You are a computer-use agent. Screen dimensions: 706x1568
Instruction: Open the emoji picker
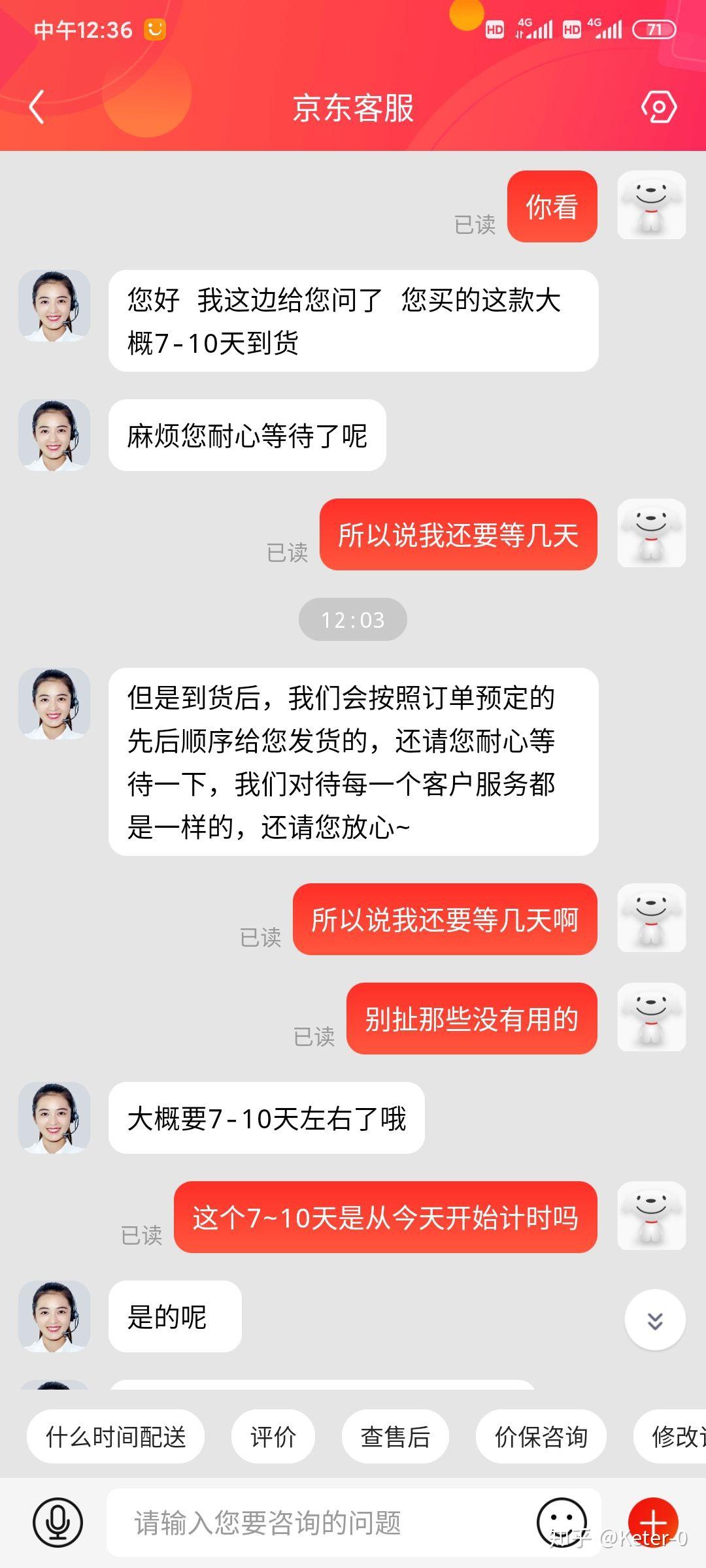561,1522
